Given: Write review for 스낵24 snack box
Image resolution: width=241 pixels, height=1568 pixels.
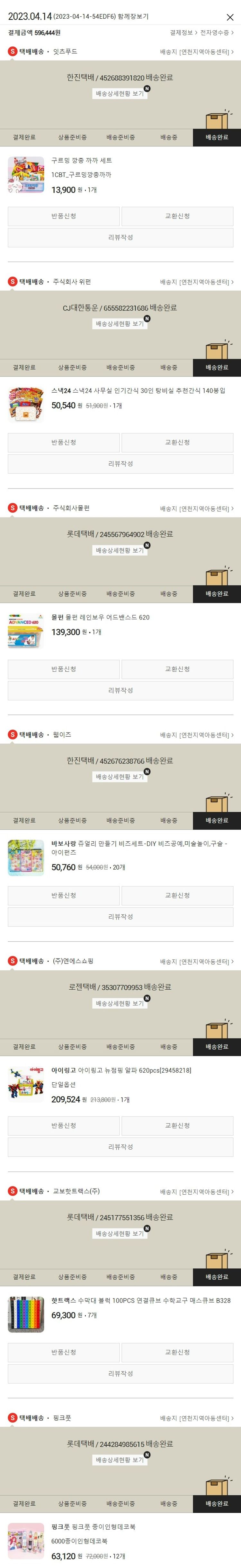Looking at the screenshot, I should [x=120, y=464].
